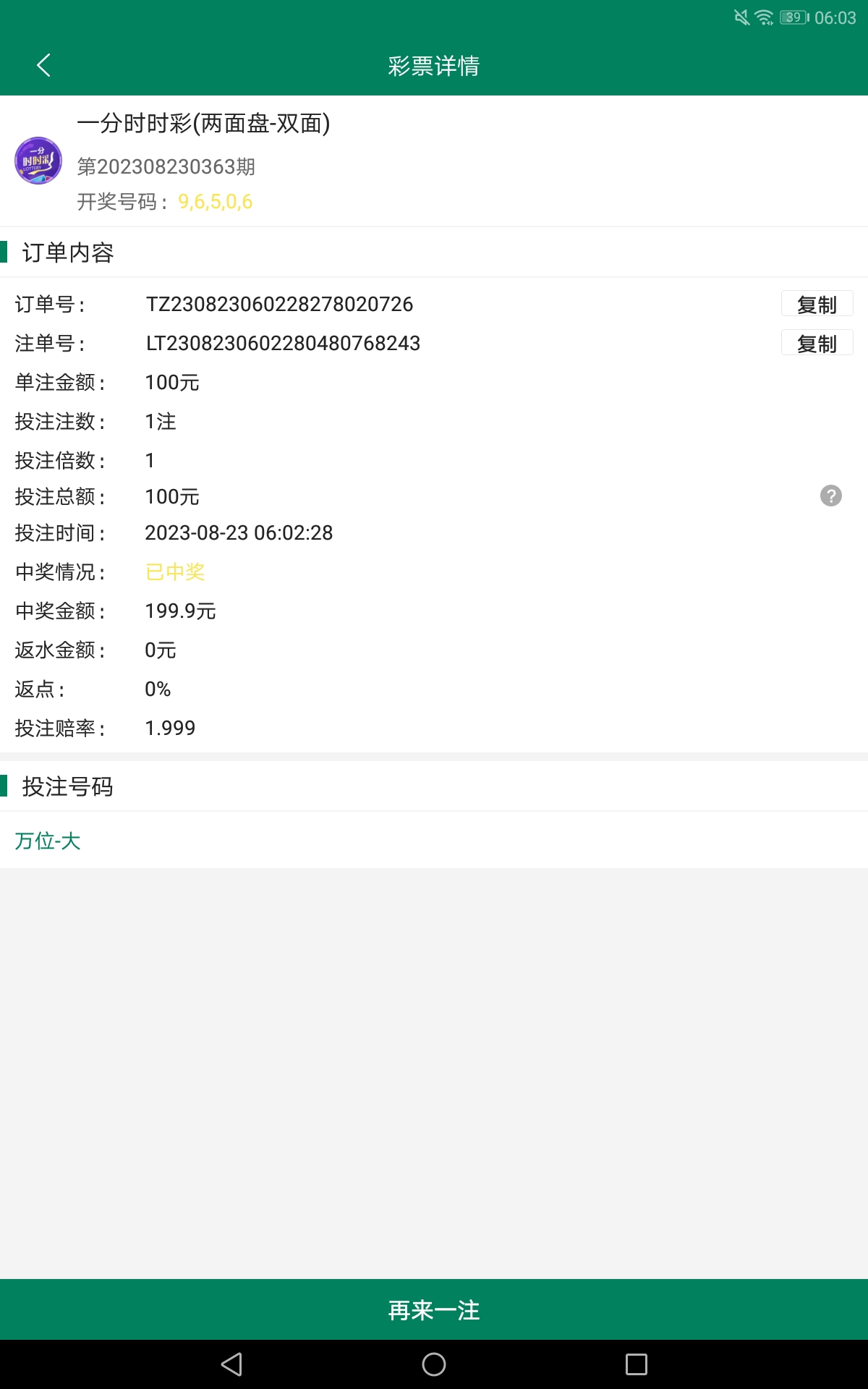This screenshot has height=1389, width=868.
Task: Go back from the 彩票详情 page
Action: (x=44, y=65)
